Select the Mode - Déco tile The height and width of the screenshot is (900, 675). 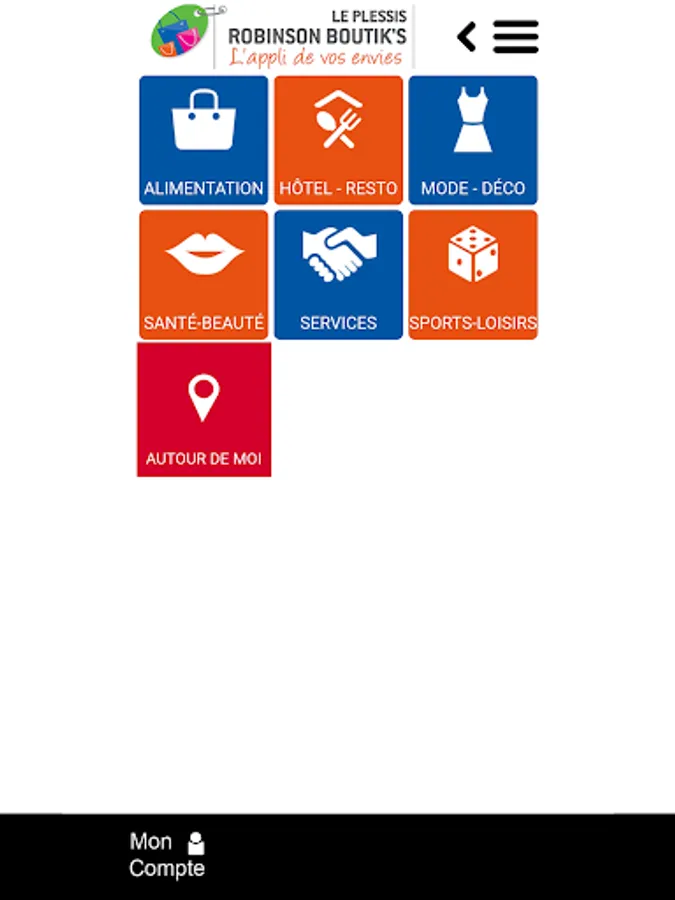pos(473,140)
